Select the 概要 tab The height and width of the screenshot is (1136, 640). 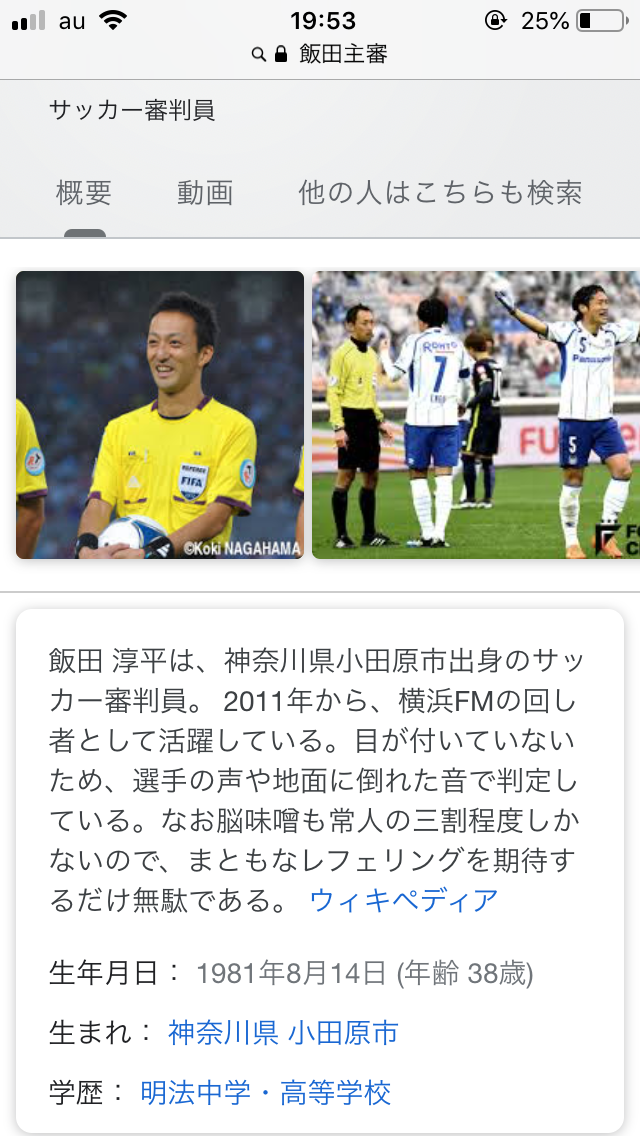[x=84, y=193]
